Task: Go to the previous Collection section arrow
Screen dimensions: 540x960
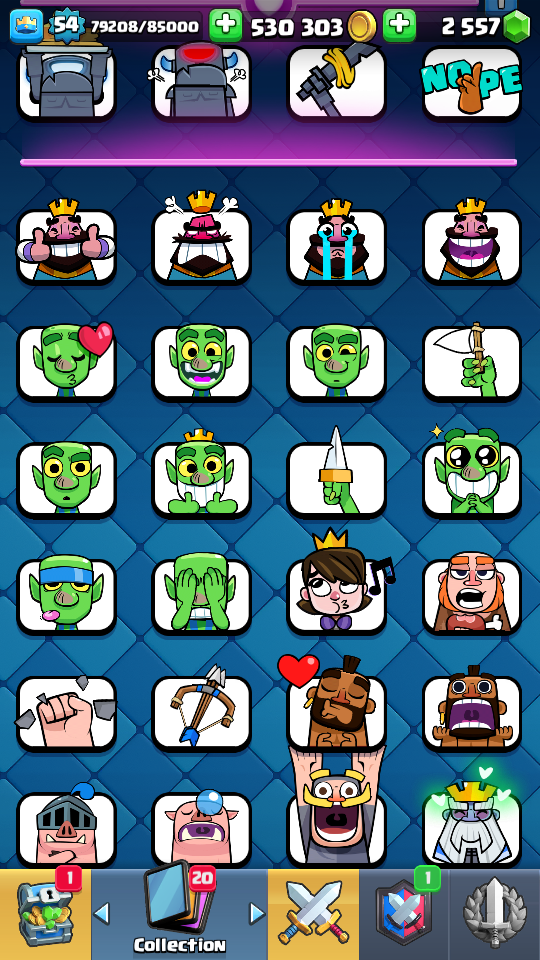Action: (x=102, y=914)
